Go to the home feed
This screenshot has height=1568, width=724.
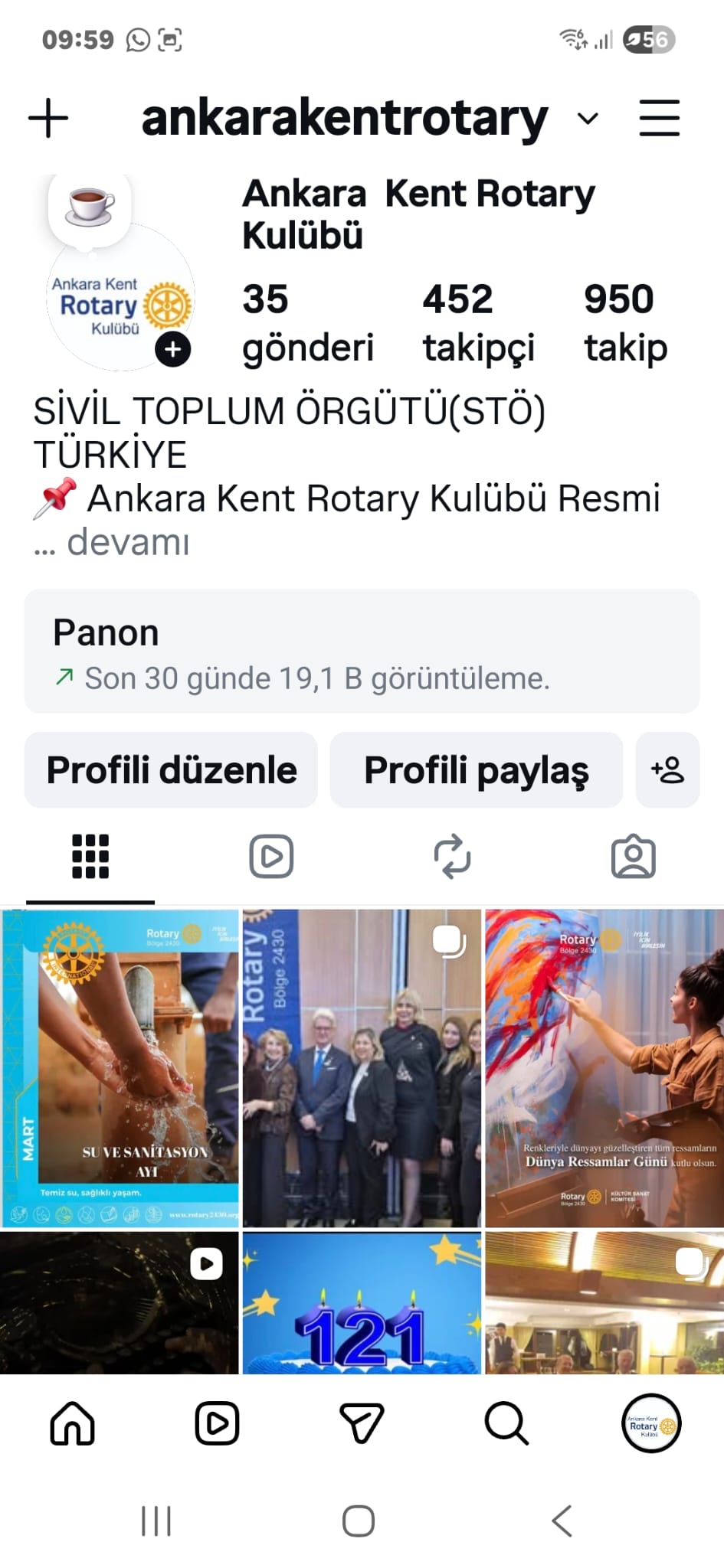tap(72, 1423)
